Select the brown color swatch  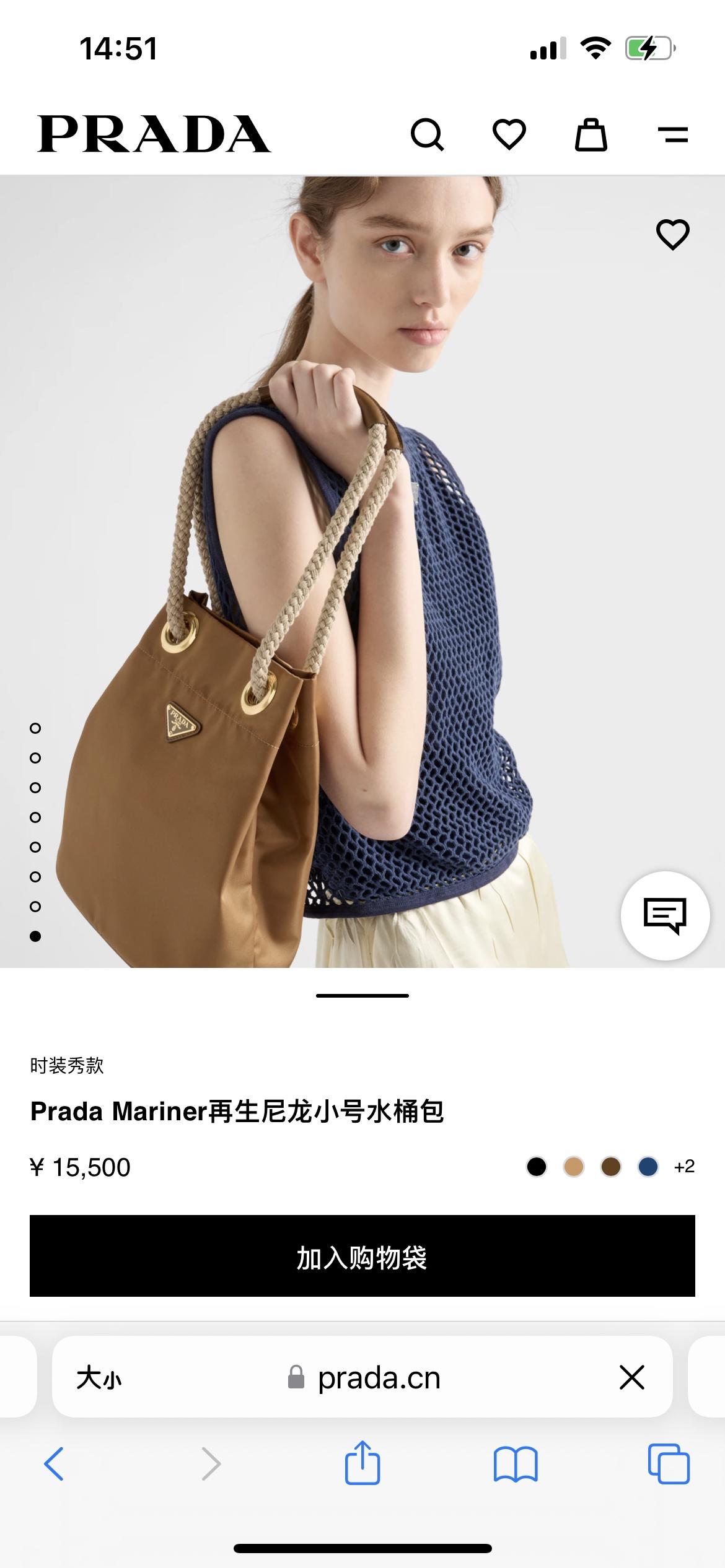tap(611, 1167)
